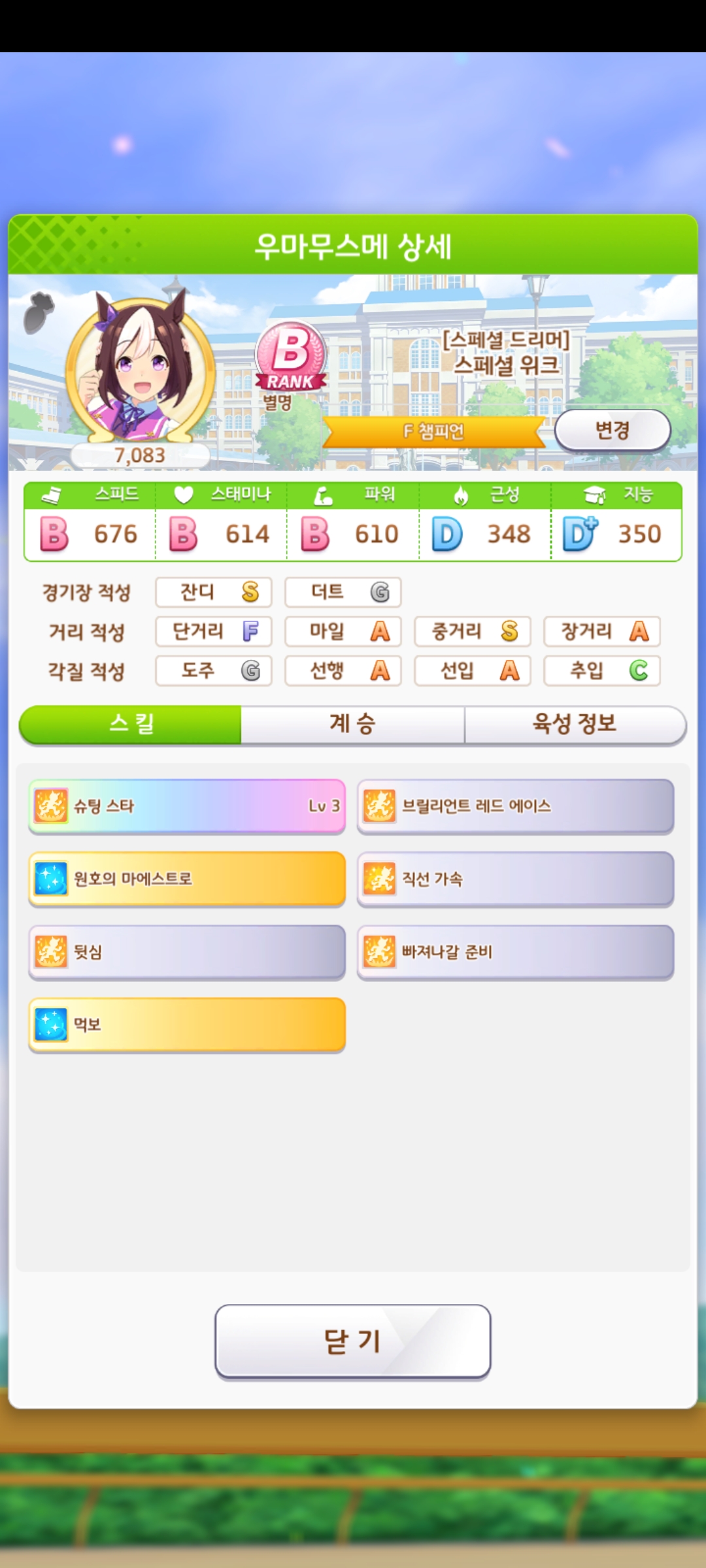The width and height of the screenshot is (706, 1568).
Task: View the 먹보 skill details
Action: point(187,1024)
